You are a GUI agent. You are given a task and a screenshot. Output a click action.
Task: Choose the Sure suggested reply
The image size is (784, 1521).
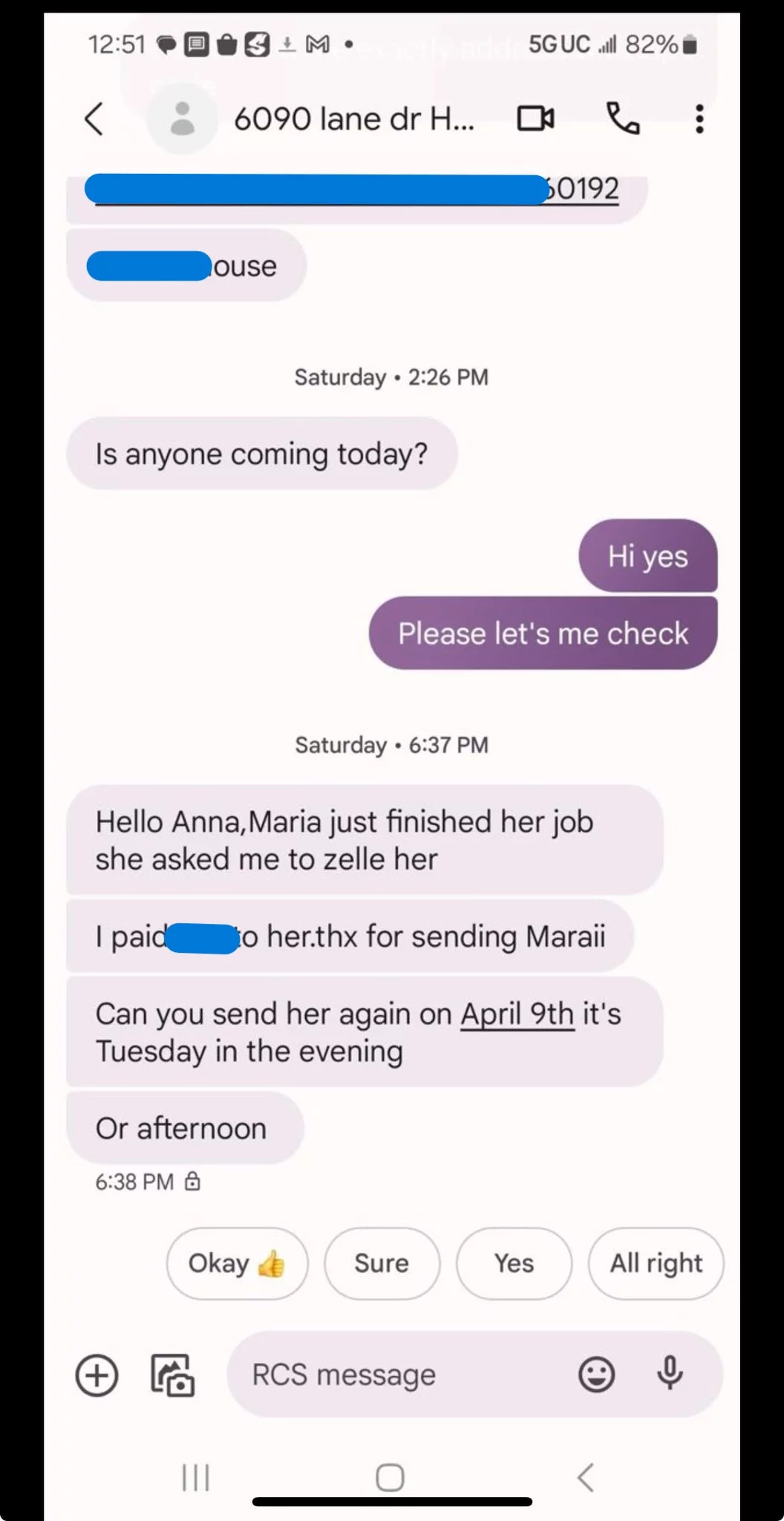point(382,1263)
